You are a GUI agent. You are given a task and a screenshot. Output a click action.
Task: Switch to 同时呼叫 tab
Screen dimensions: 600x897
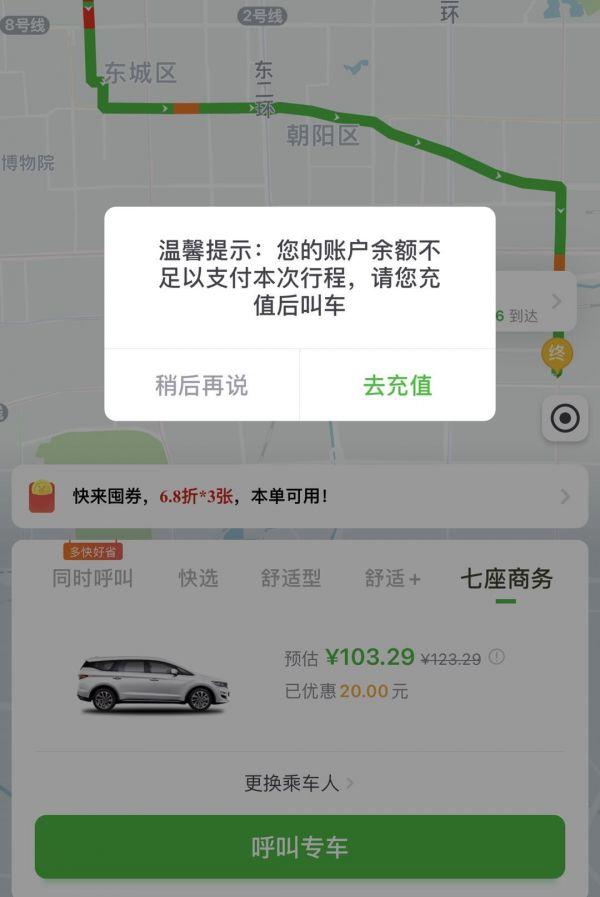[93, 578]
